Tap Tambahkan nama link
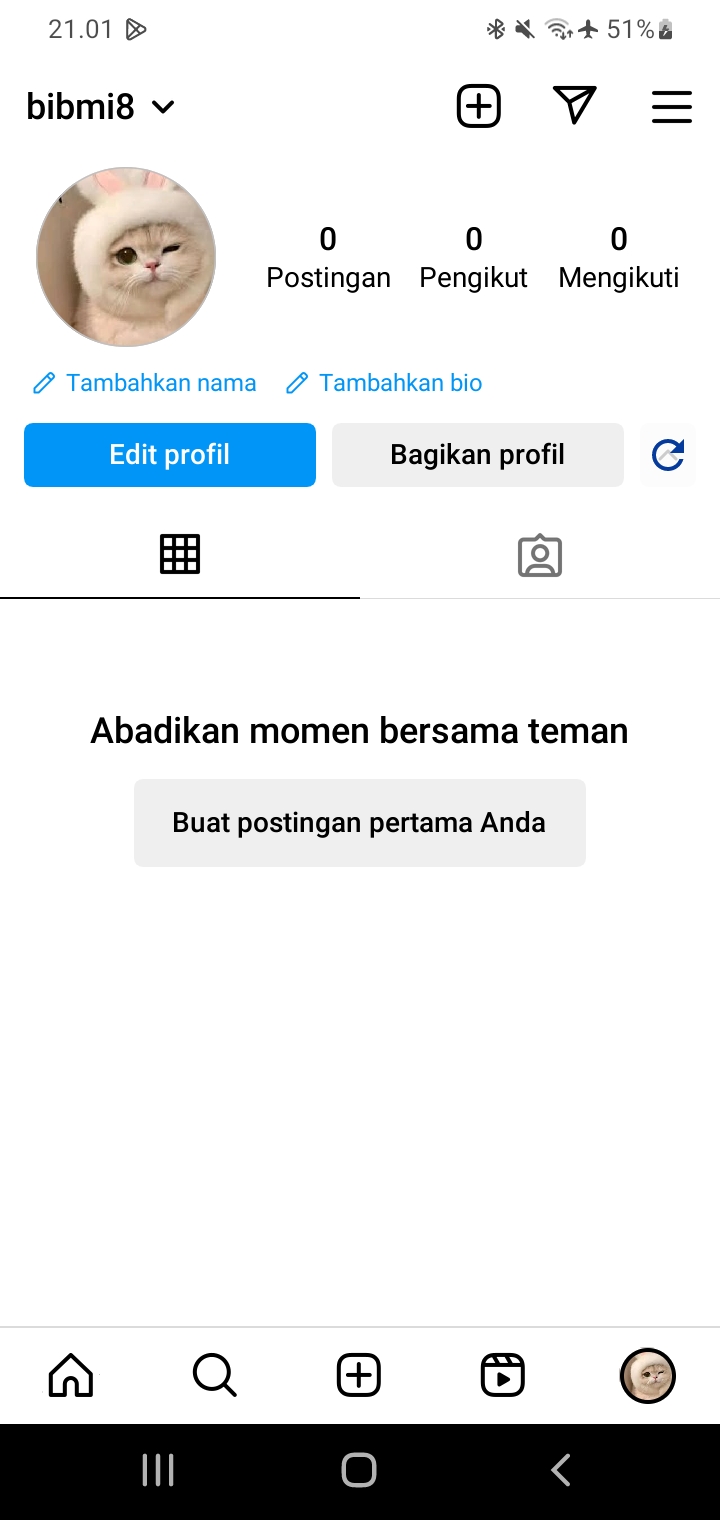Viewport: 720px width, 1520px height. pyautogui.click(x=145, y=383)
